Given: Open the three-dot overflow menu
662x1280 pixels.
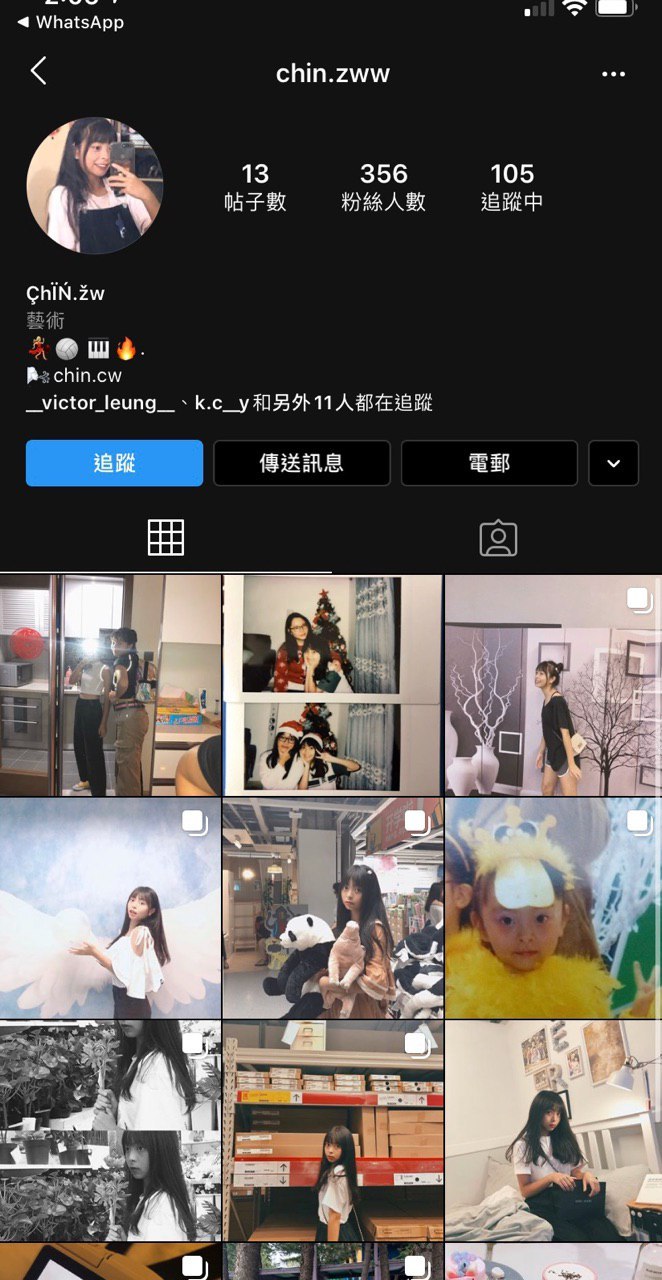Looking at the screenshot, I should tap(613, 74).
